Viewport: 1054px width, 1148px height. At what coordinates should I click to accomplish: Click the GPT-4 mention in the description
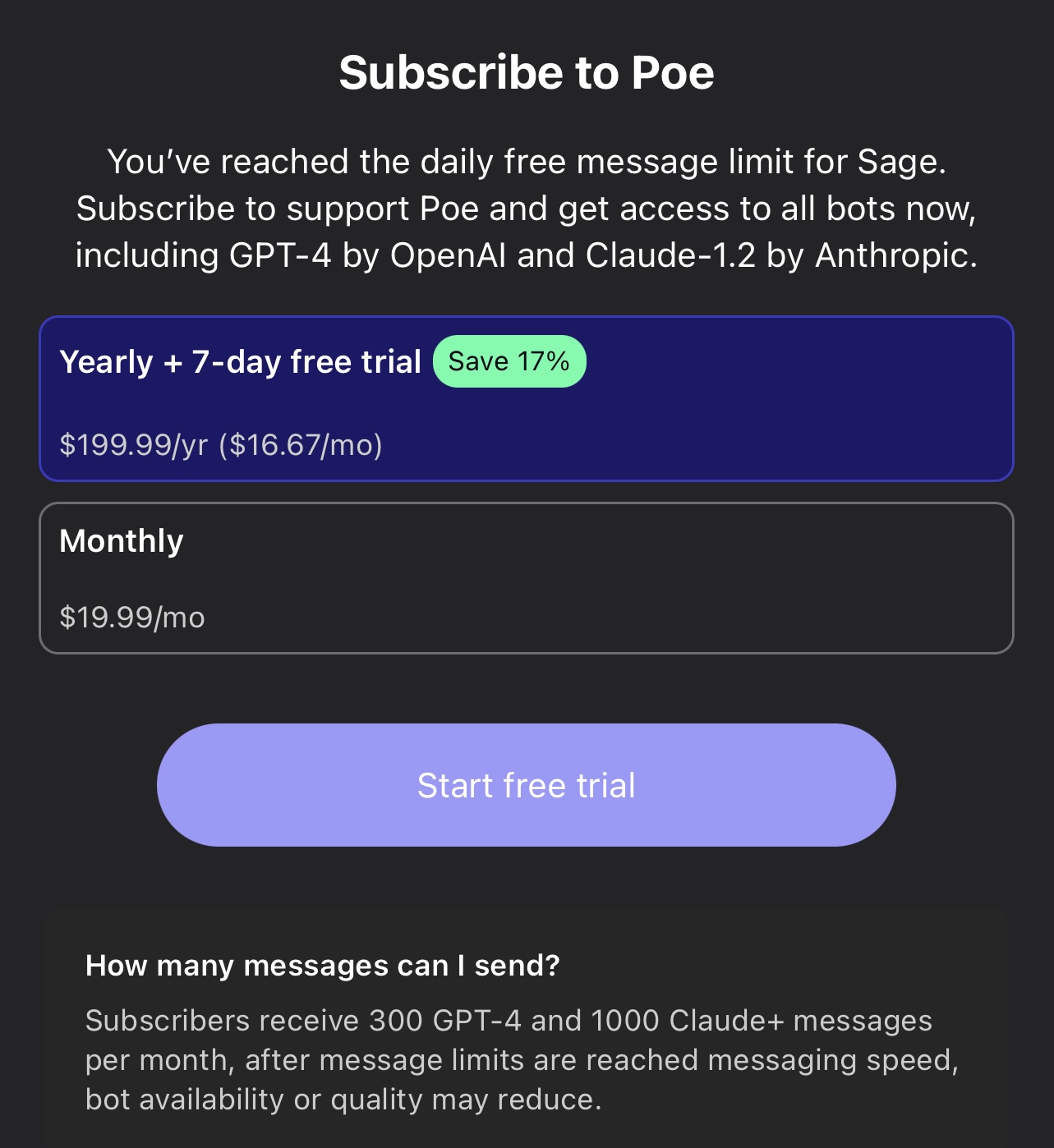279,255
